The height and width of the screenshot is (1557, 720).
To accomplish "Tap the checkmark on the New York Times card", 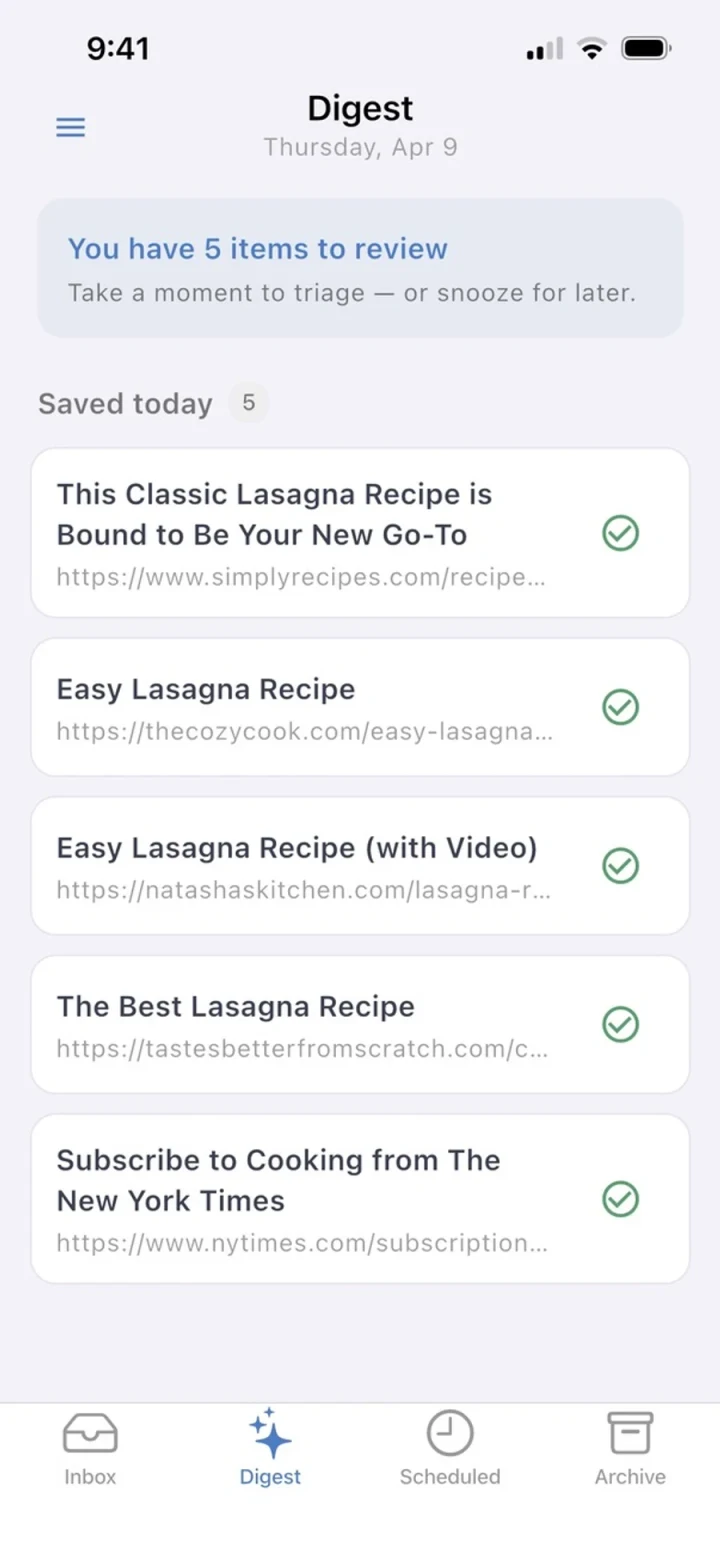I will pos(620,1199).
